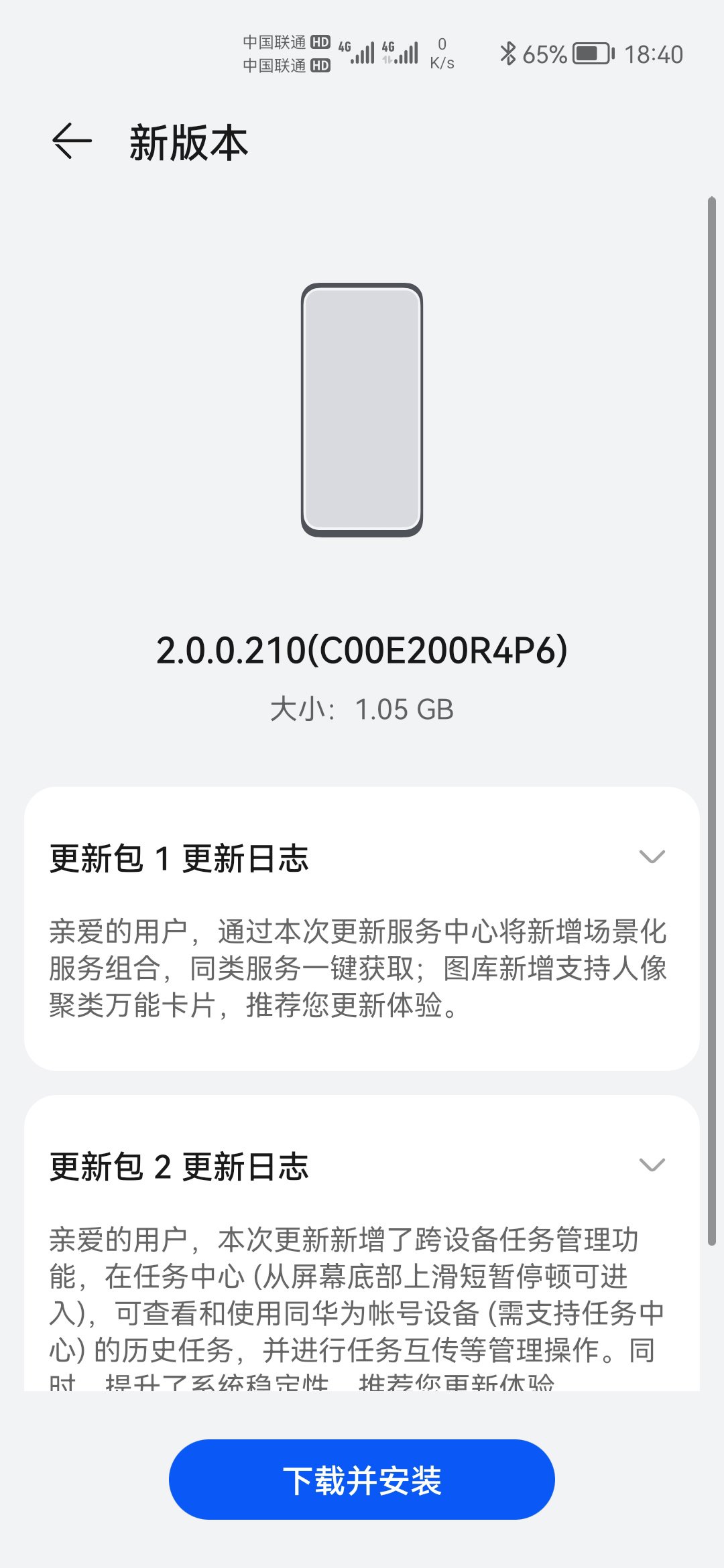The width and height of the screenshot is (724, 1568).
Task: Tap the Bluetooth icon in the status bar
Action: coord(509,54)
